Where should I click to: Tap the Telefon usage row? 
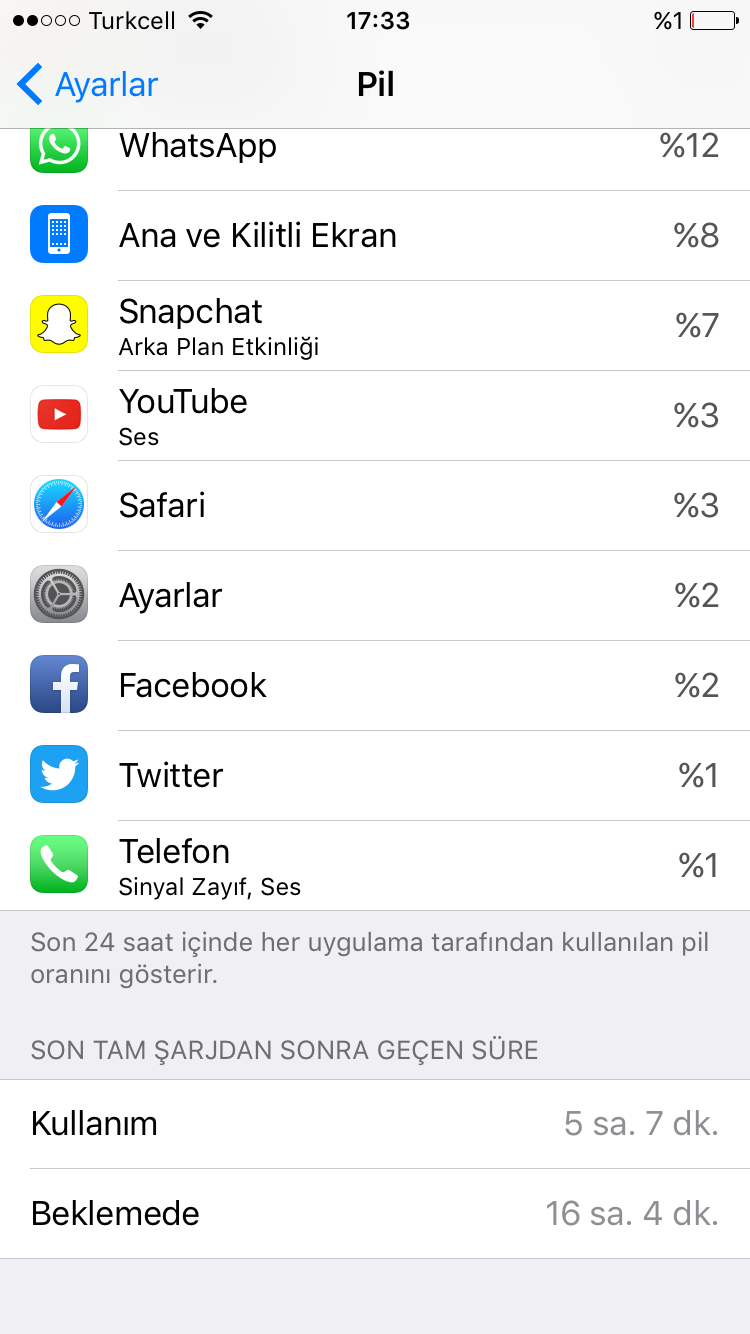[x=375, y=866]
